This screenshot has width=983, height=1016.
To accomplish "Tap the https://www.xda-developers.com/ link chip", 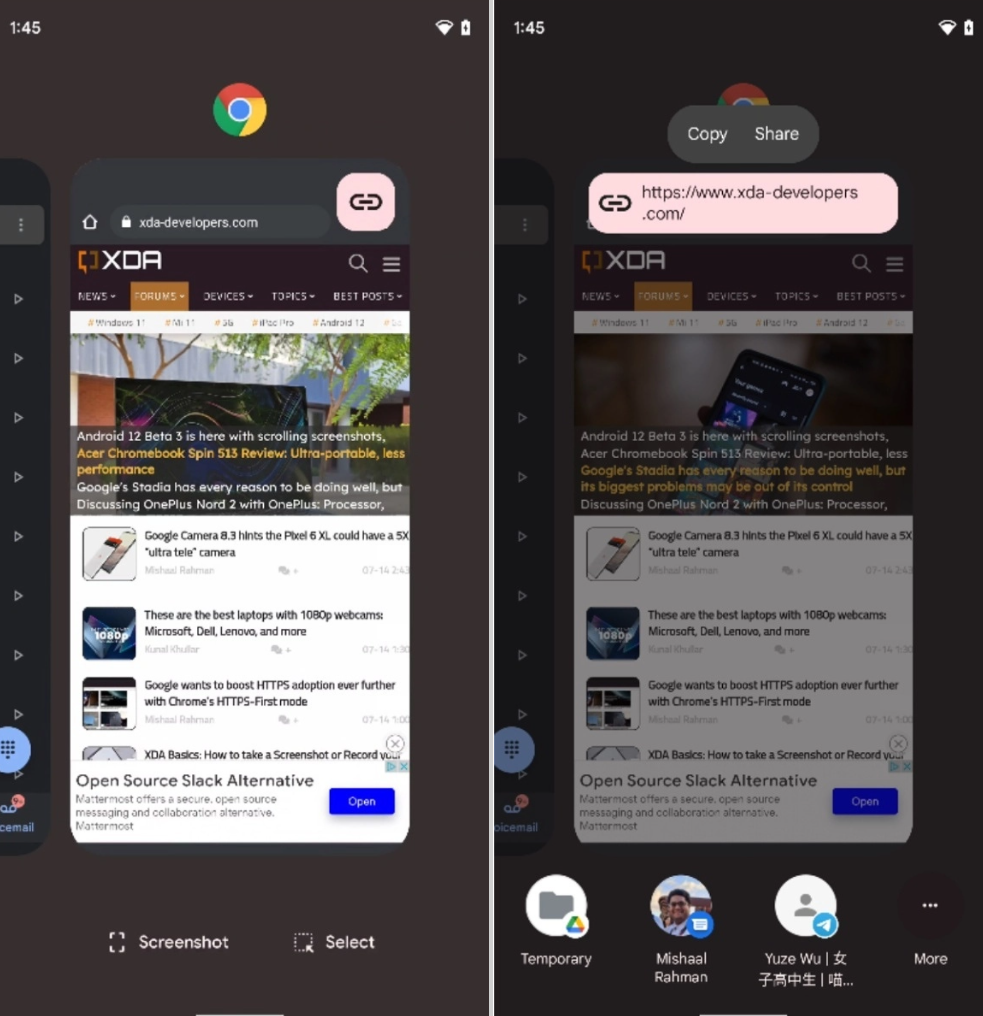I will click(742, 203).
